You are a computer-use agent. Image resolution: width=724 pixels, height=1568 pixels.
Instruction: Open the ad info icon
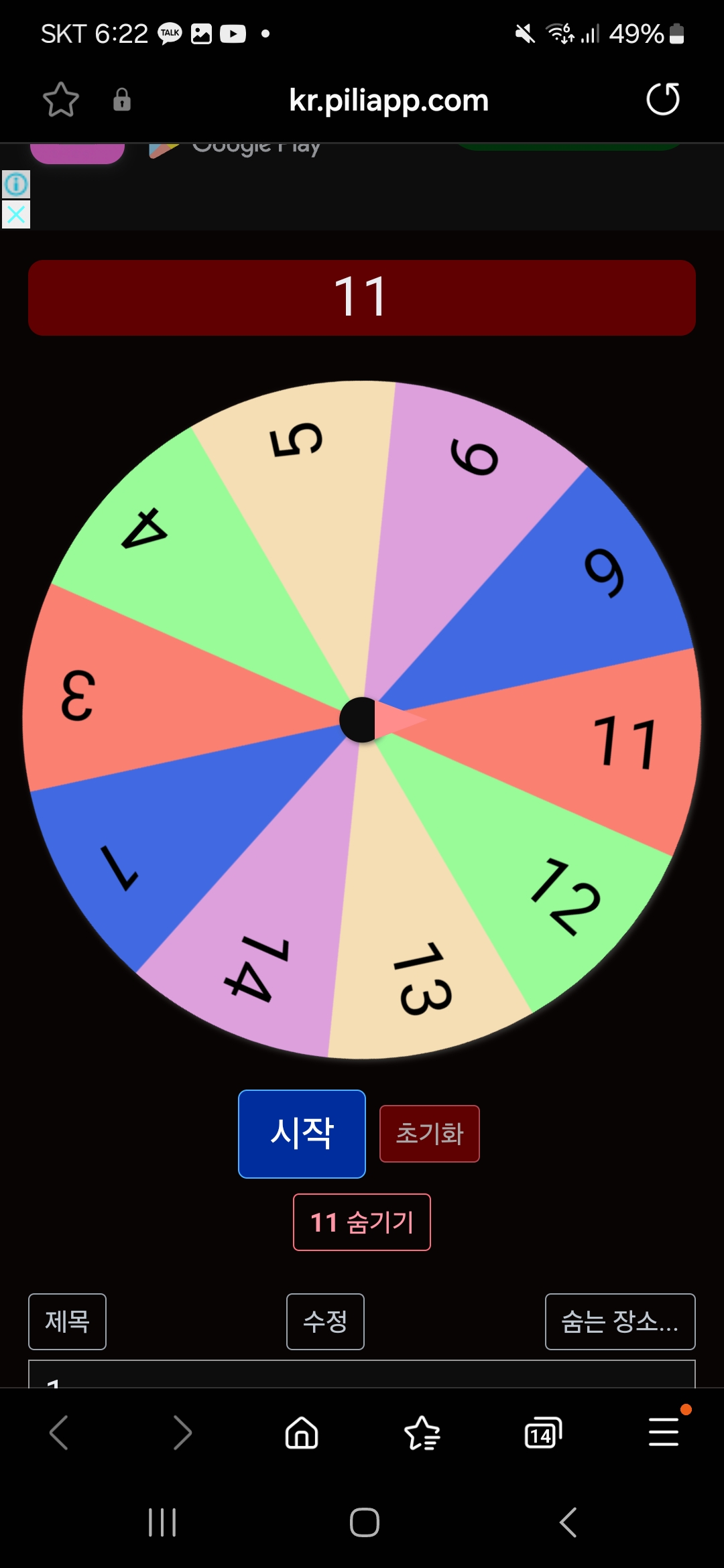[x=16, y=184]
